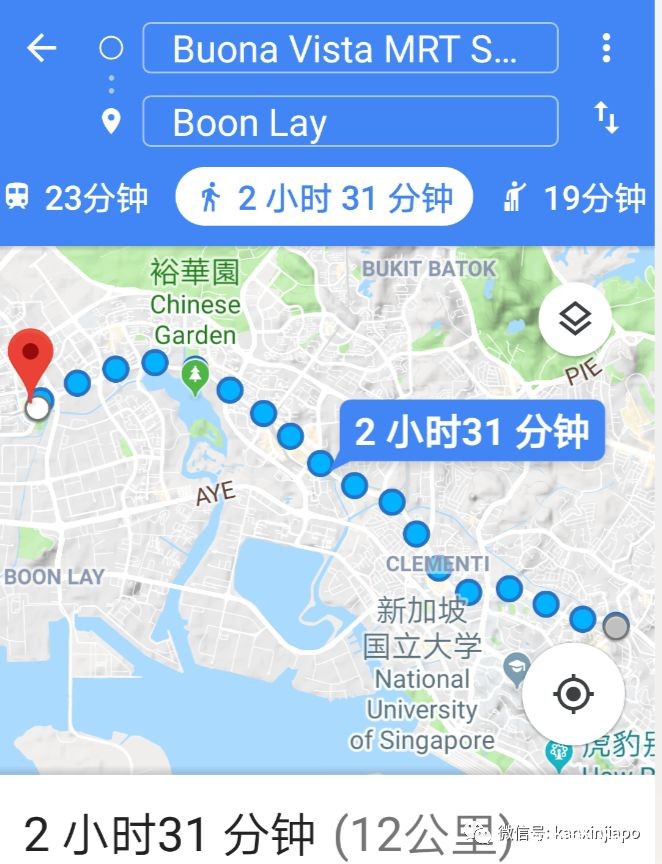This screenshot has width=662, height=864.
Task: Open the three-dot overflow menu
Action: click(606, 48)
